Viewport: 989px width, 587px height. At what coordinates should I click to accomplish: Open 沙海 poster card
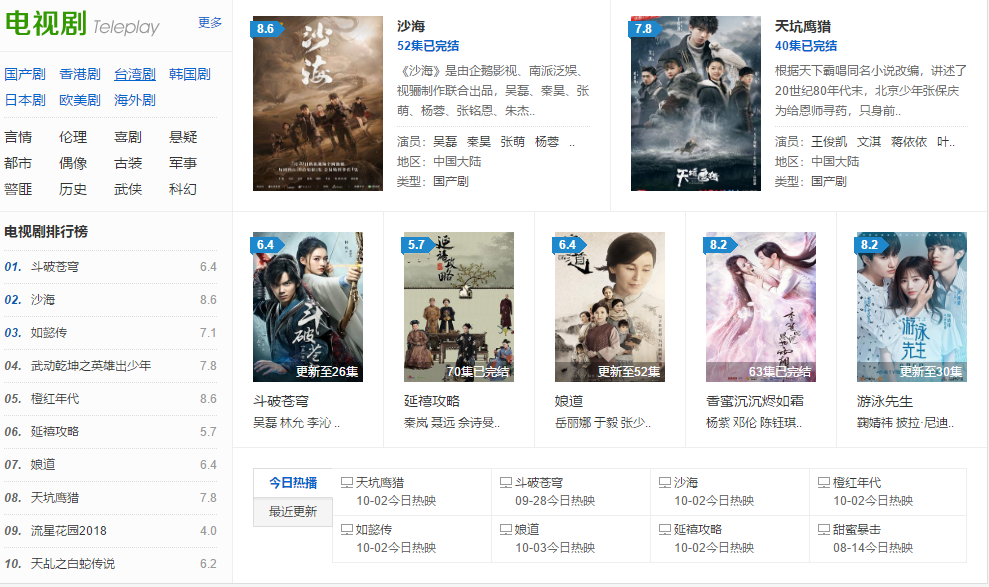(x=317, y=103)
